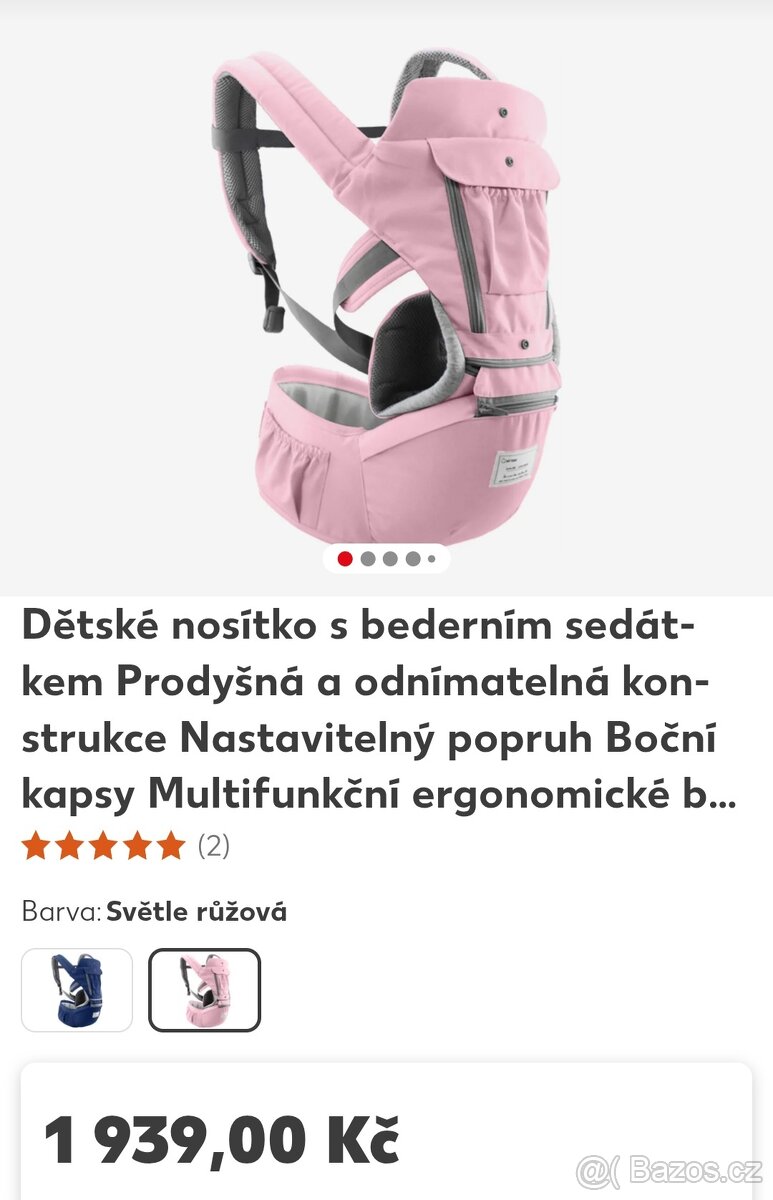Choose the light pink color variant
The image size is (773, 1200).
tap(205, 989)
